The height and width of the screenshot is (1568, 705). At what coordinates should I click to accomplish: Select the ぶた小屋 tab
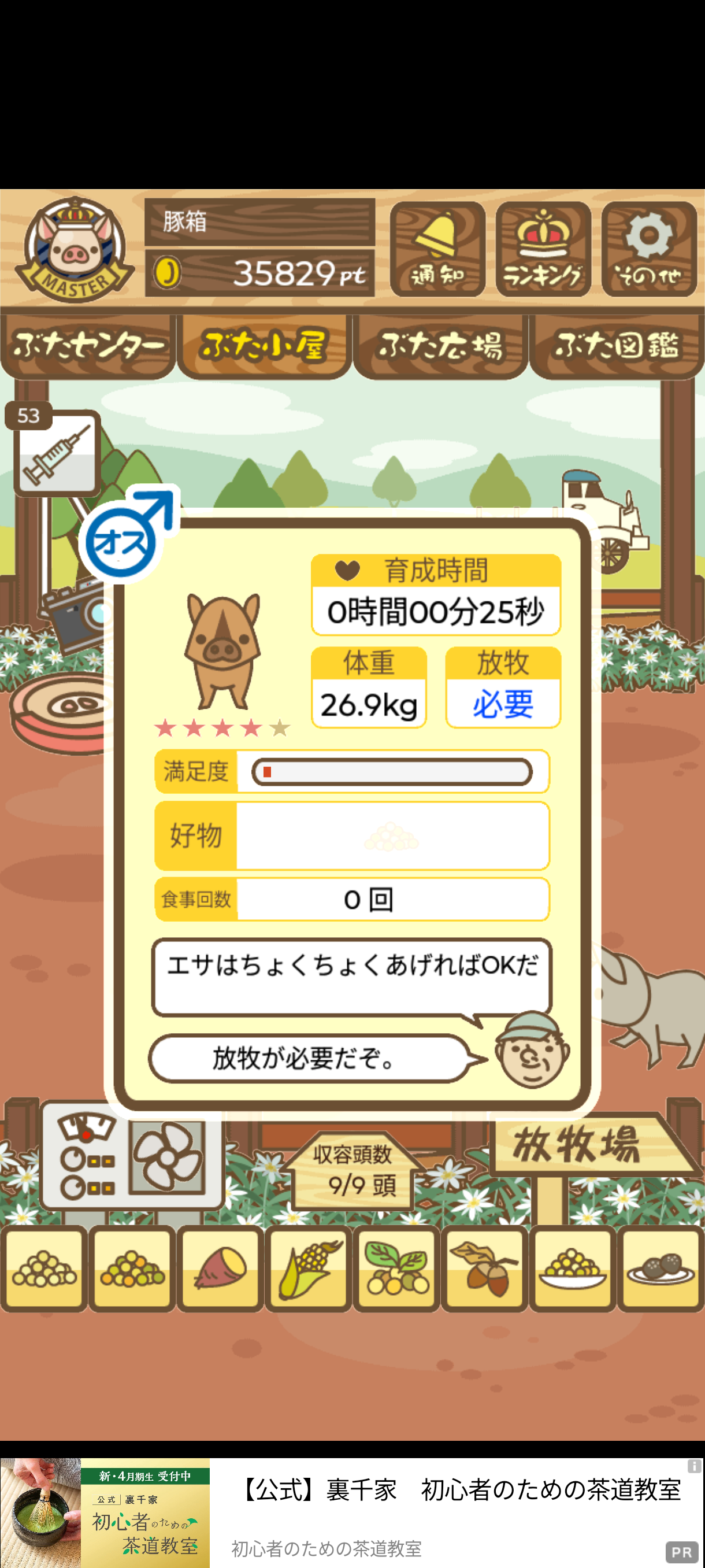coord(264,346)
